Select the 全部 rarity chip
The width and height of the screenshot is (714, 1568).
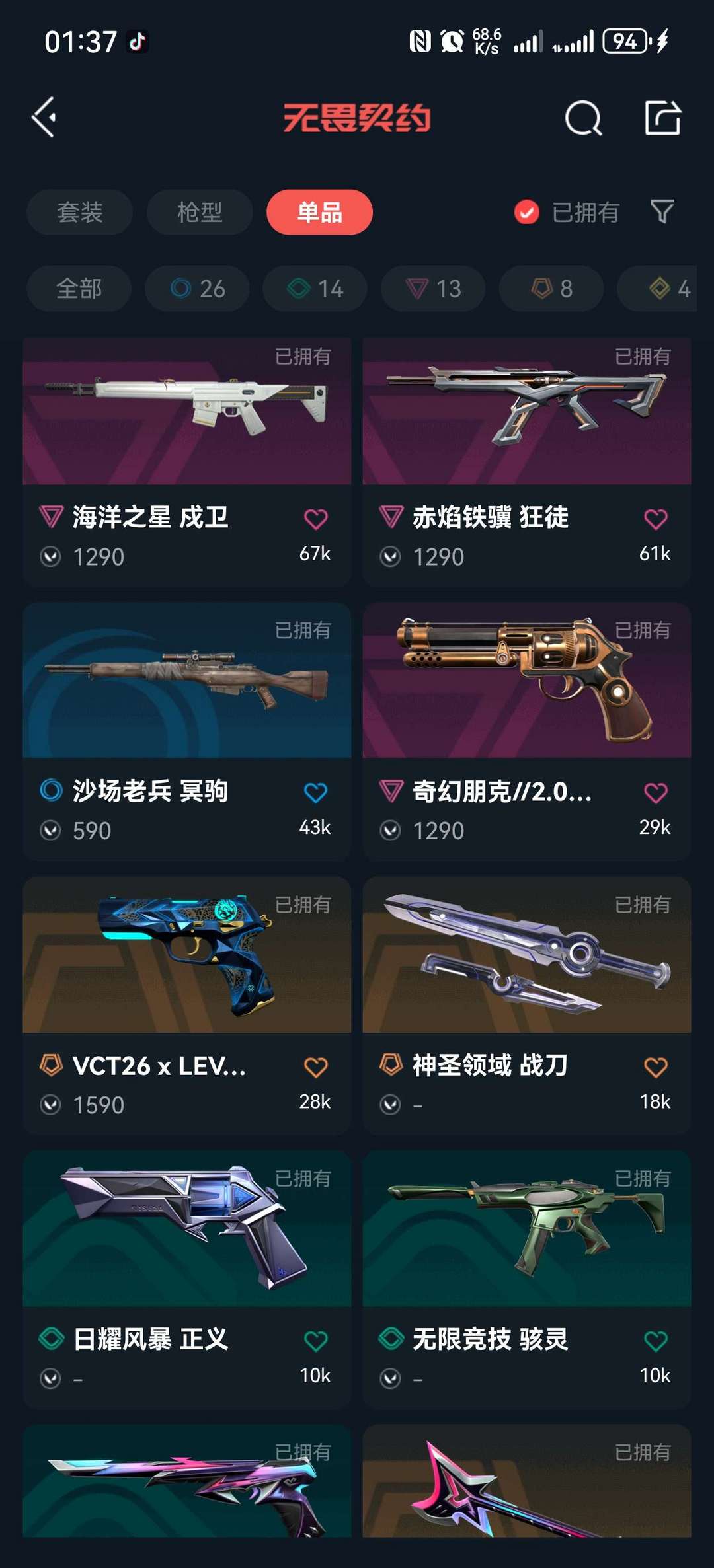point(79,289)
